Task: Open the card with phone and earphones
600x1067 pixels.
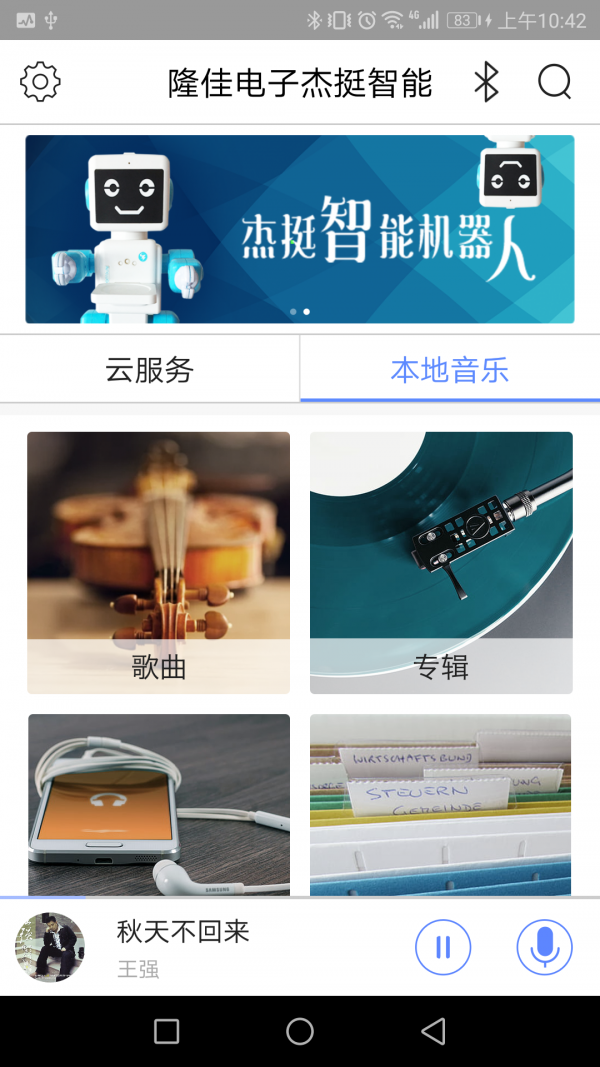Action: pyautogui.click(x=159, y=804)
